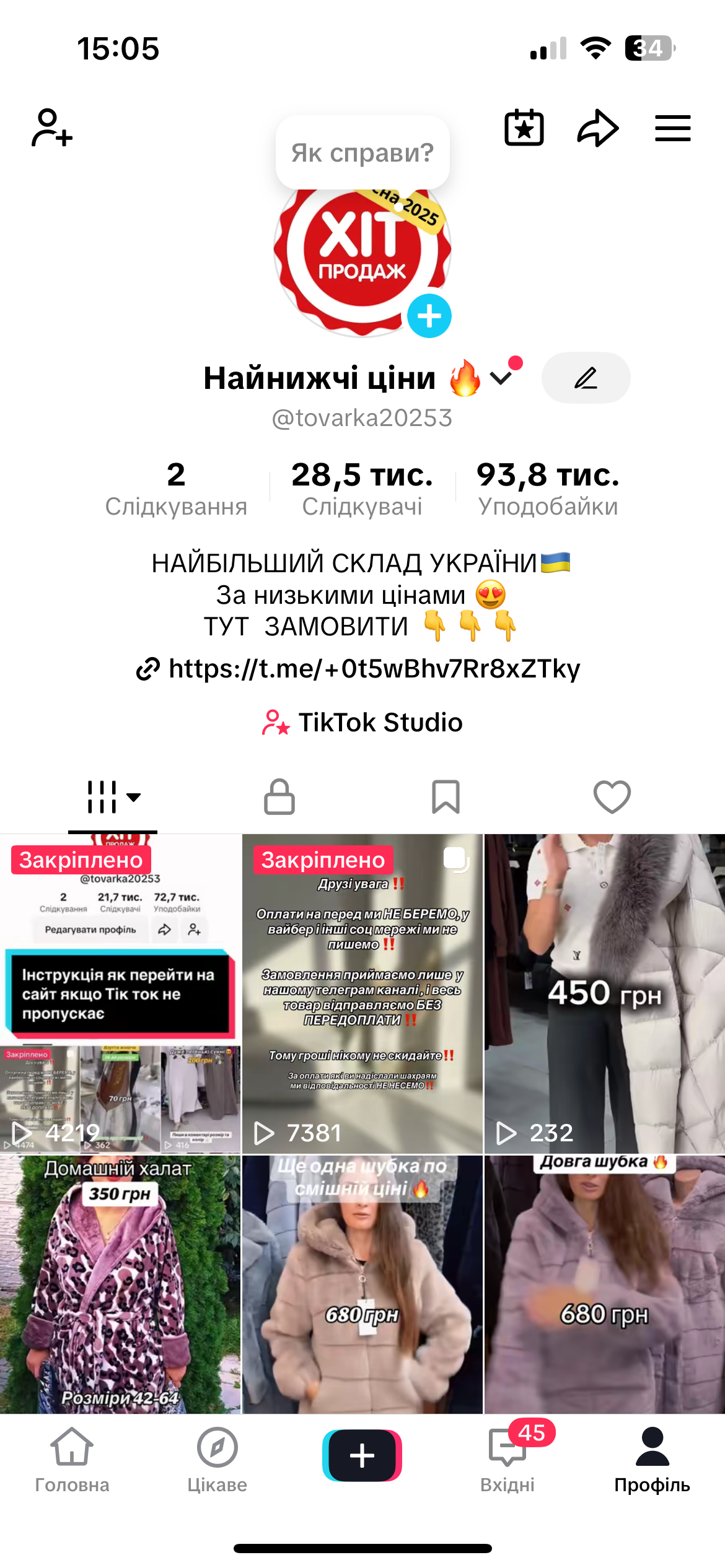725x1568 pixels.
Task: Tap the add story plus badge on avatar
Action: point(430,316)
